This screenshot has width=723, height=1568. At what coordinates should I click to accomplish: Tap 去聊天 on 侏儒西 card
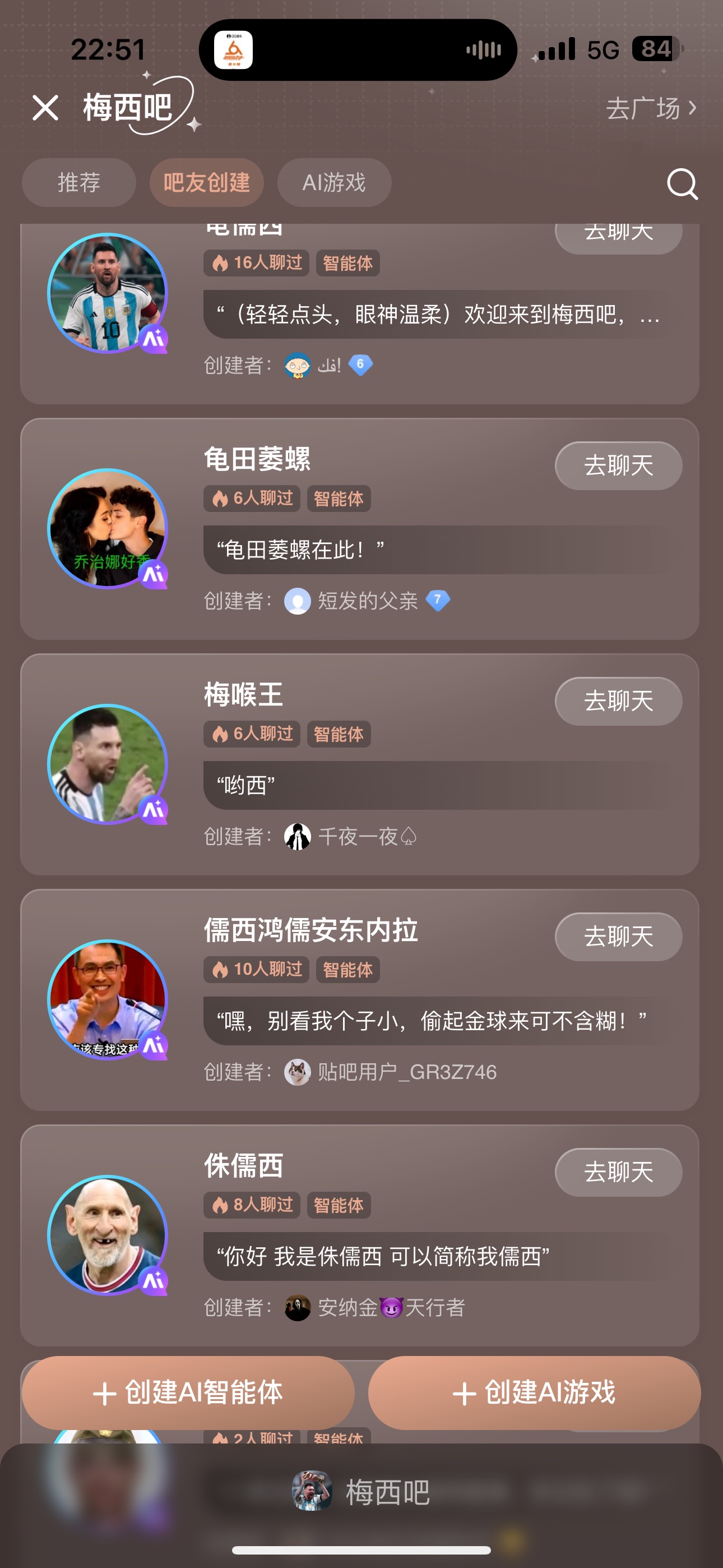[x=618, y=1172]
